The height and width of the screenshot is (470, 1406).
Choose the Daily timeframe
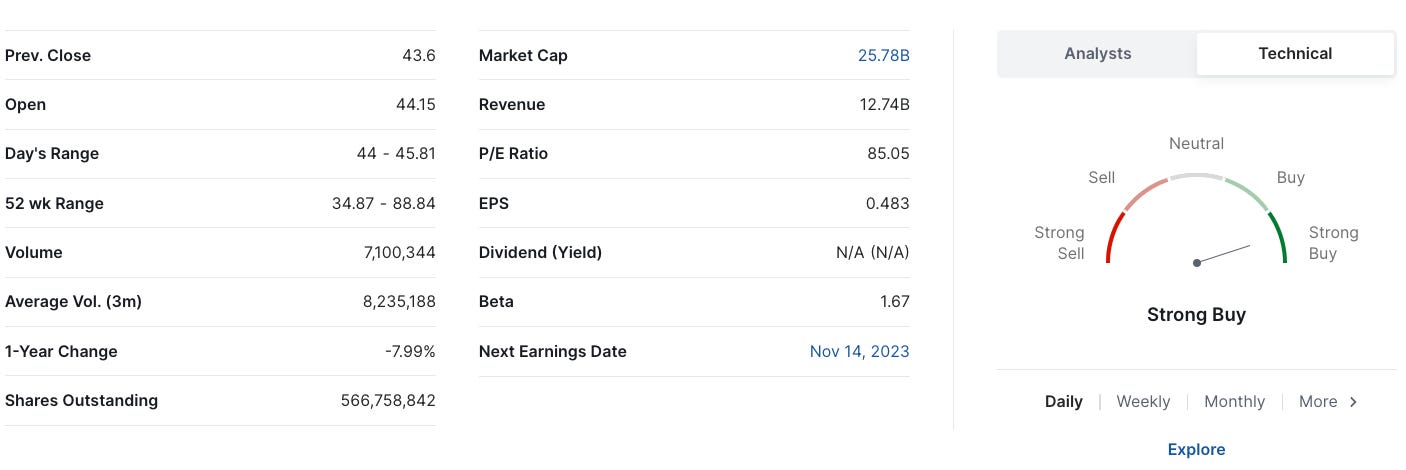[1063, 401]
